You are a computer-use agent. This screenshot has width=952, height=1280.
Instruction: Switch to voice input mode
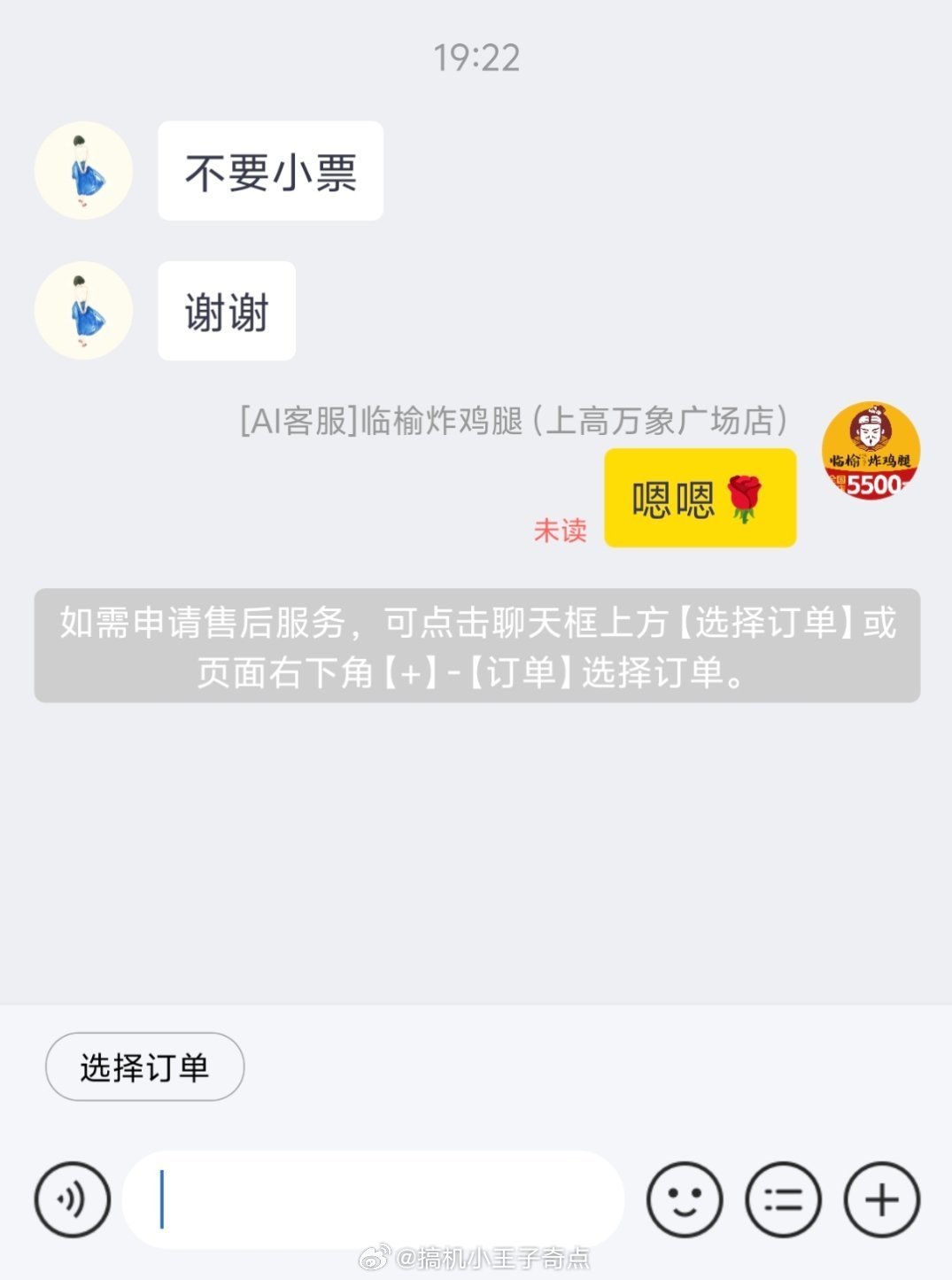[x=71, y=1201]
